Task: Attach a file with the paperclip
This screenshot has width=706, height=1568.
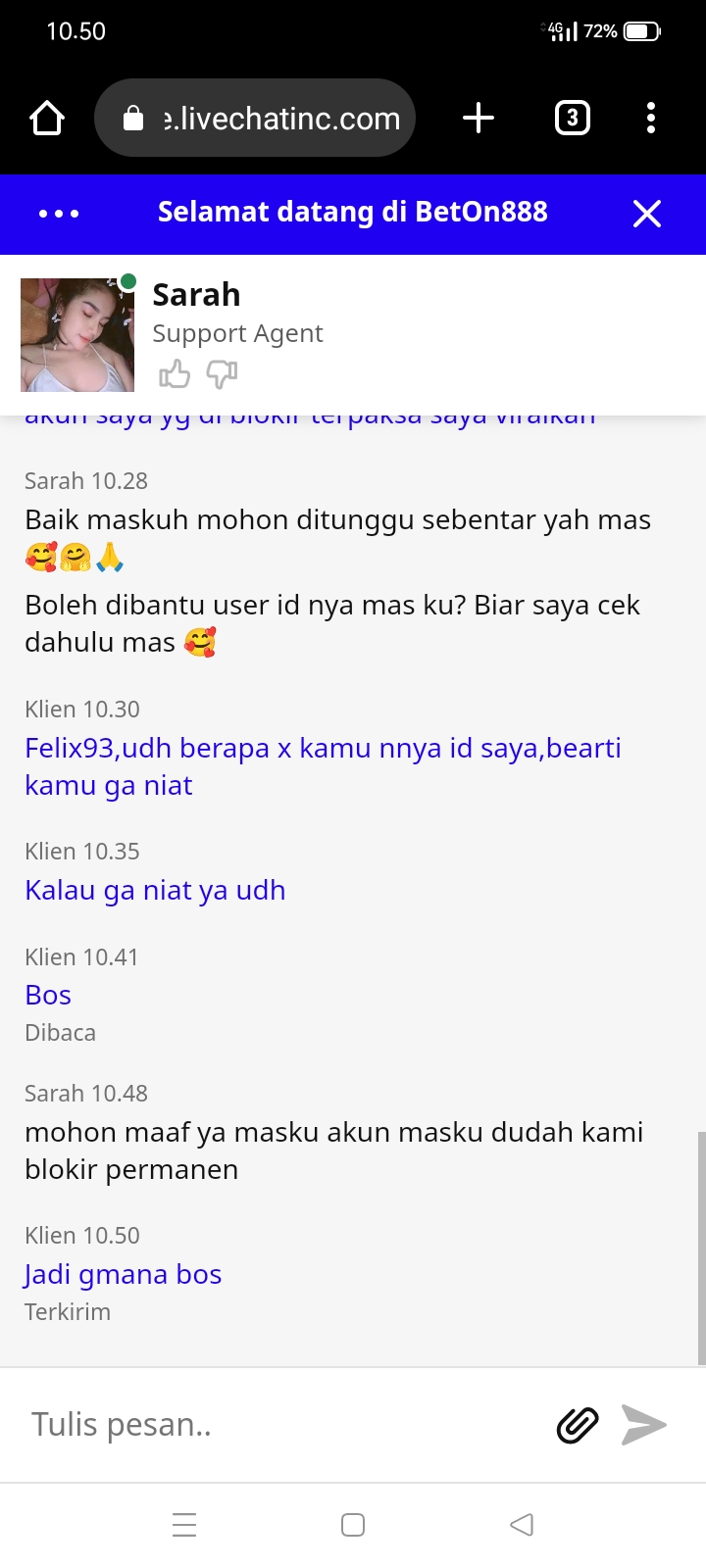Action: tap(578, 1425)
